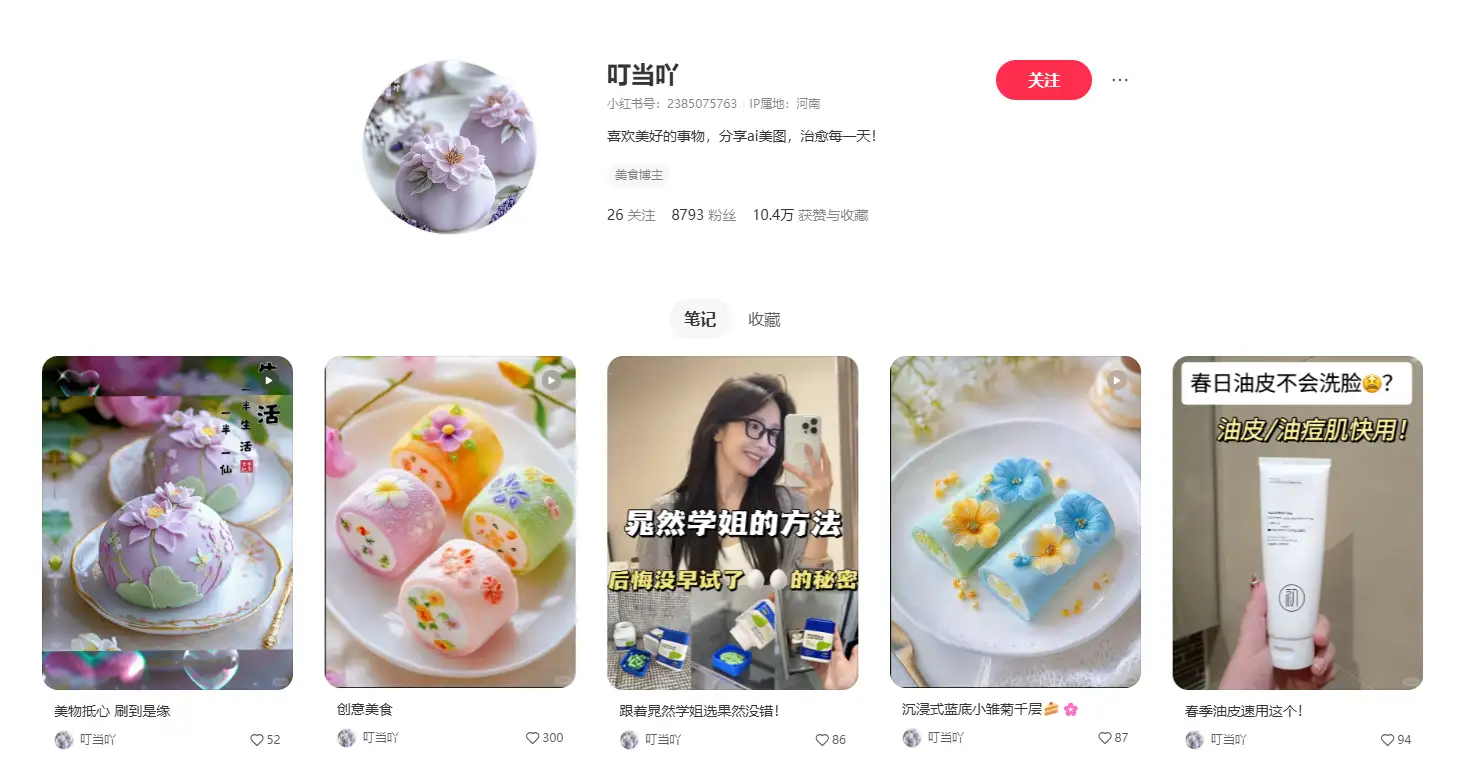Open the 春季油皮速用这个 note

click(x=1297, y=522)
